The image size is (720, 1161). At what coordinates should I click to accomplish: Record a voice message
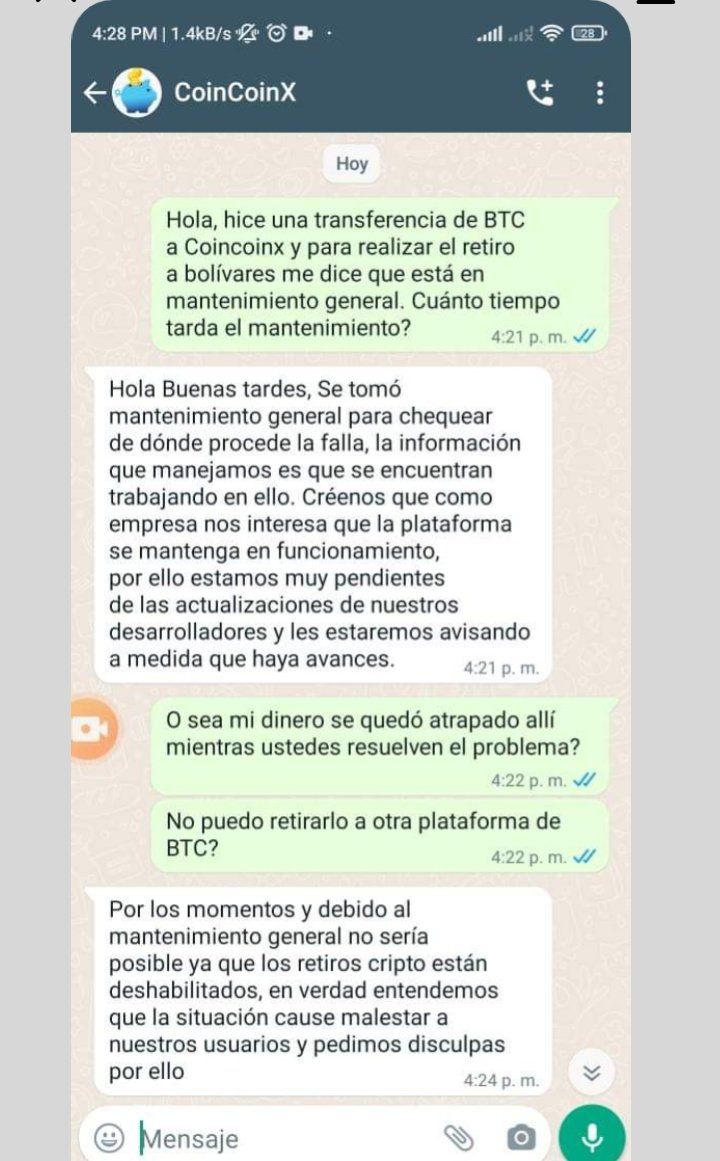[x=592, y=1135]
